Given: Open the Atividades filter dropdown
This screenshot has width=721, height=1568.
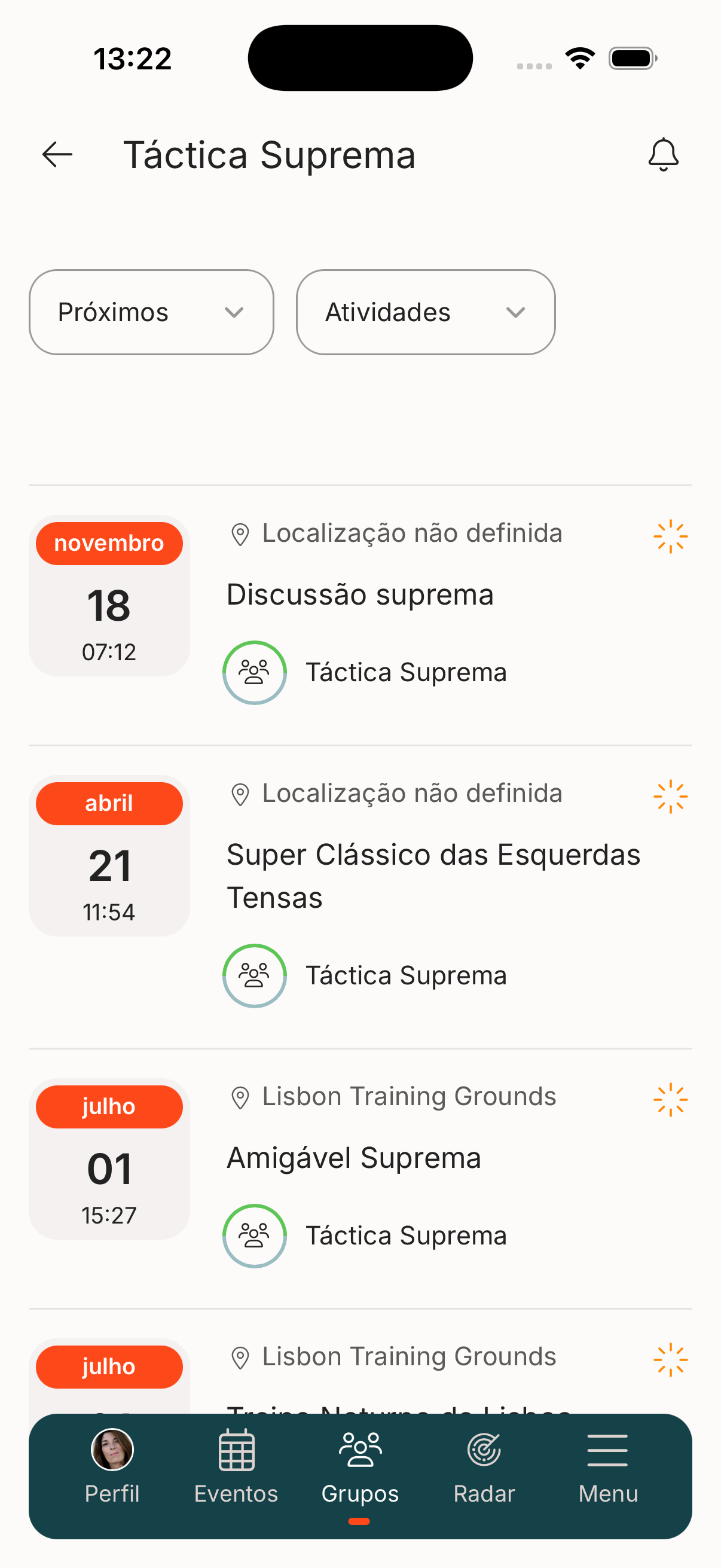Looking at the screenshot, I should (x=424, y=312).
